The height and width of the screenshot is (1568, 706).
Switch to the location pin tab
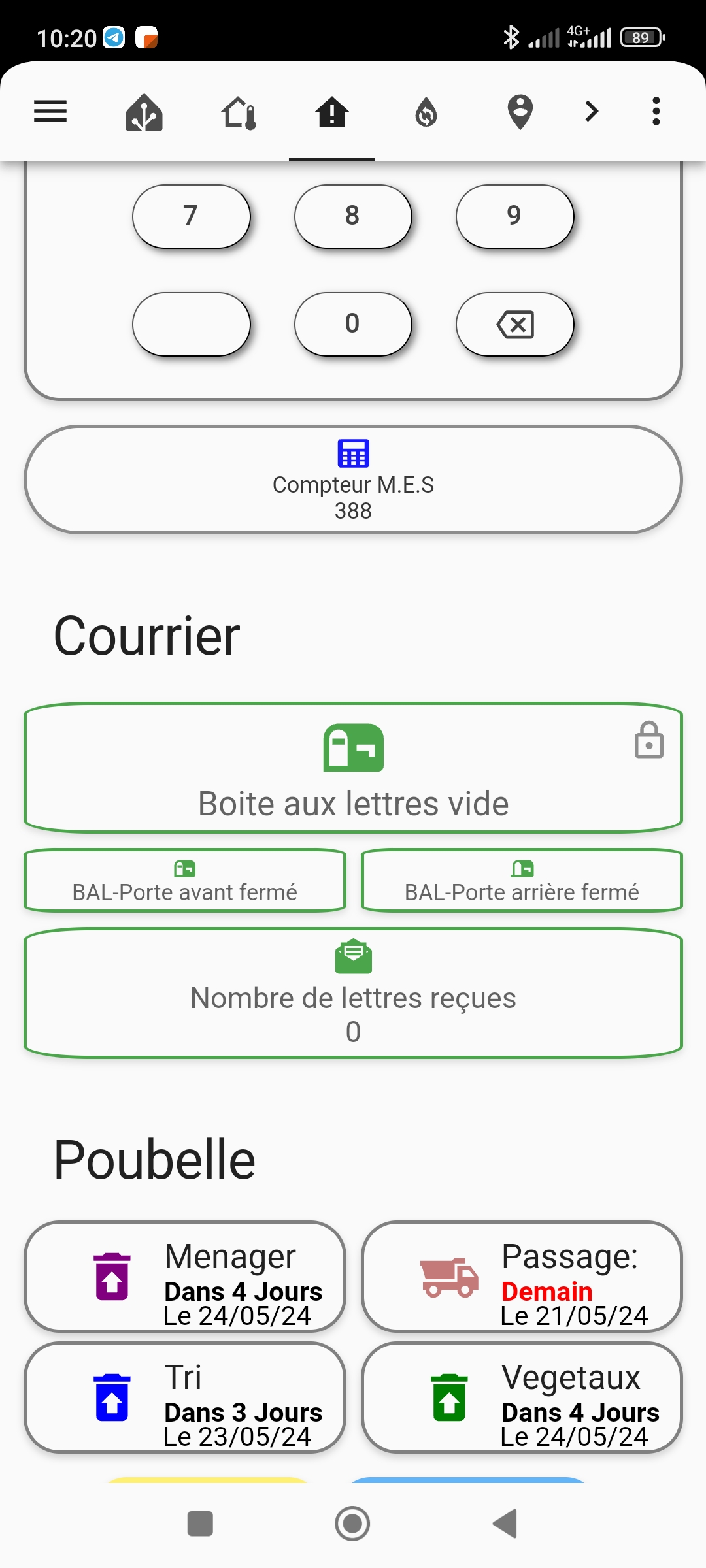(520, 112)
